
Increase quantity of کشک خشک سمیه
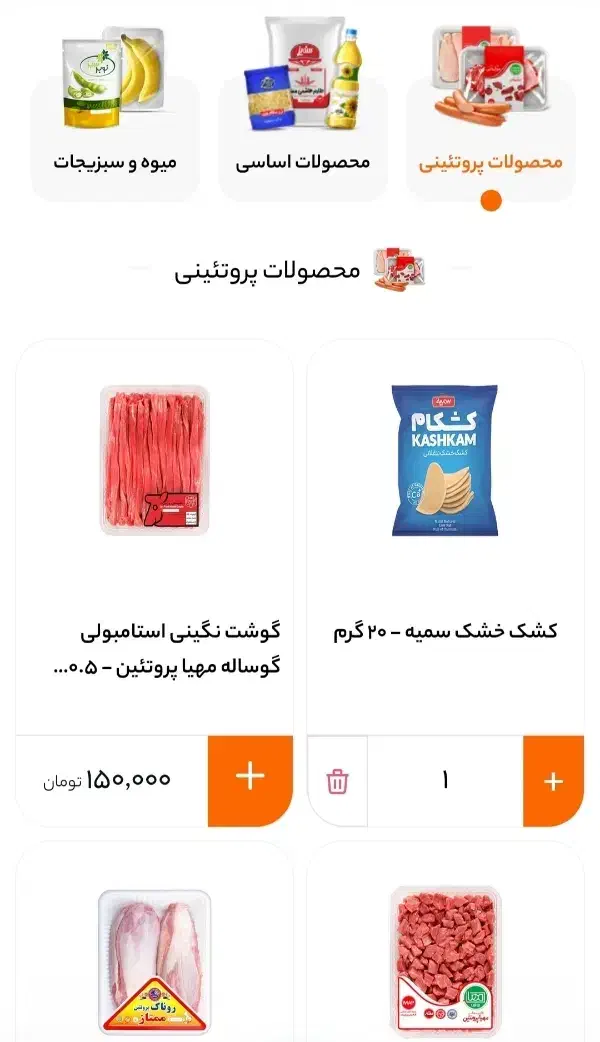(553, 781)
